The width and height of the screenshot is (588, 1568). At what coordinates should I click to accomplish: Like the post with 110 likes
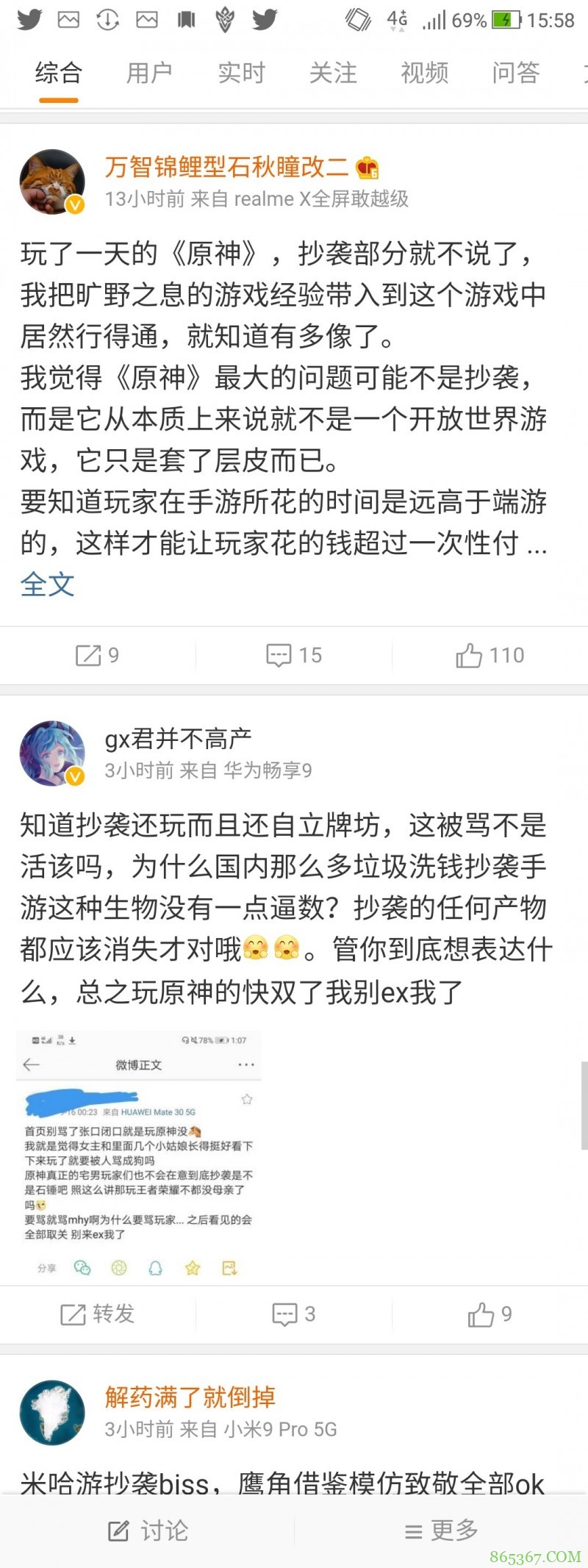coord(490,655)
